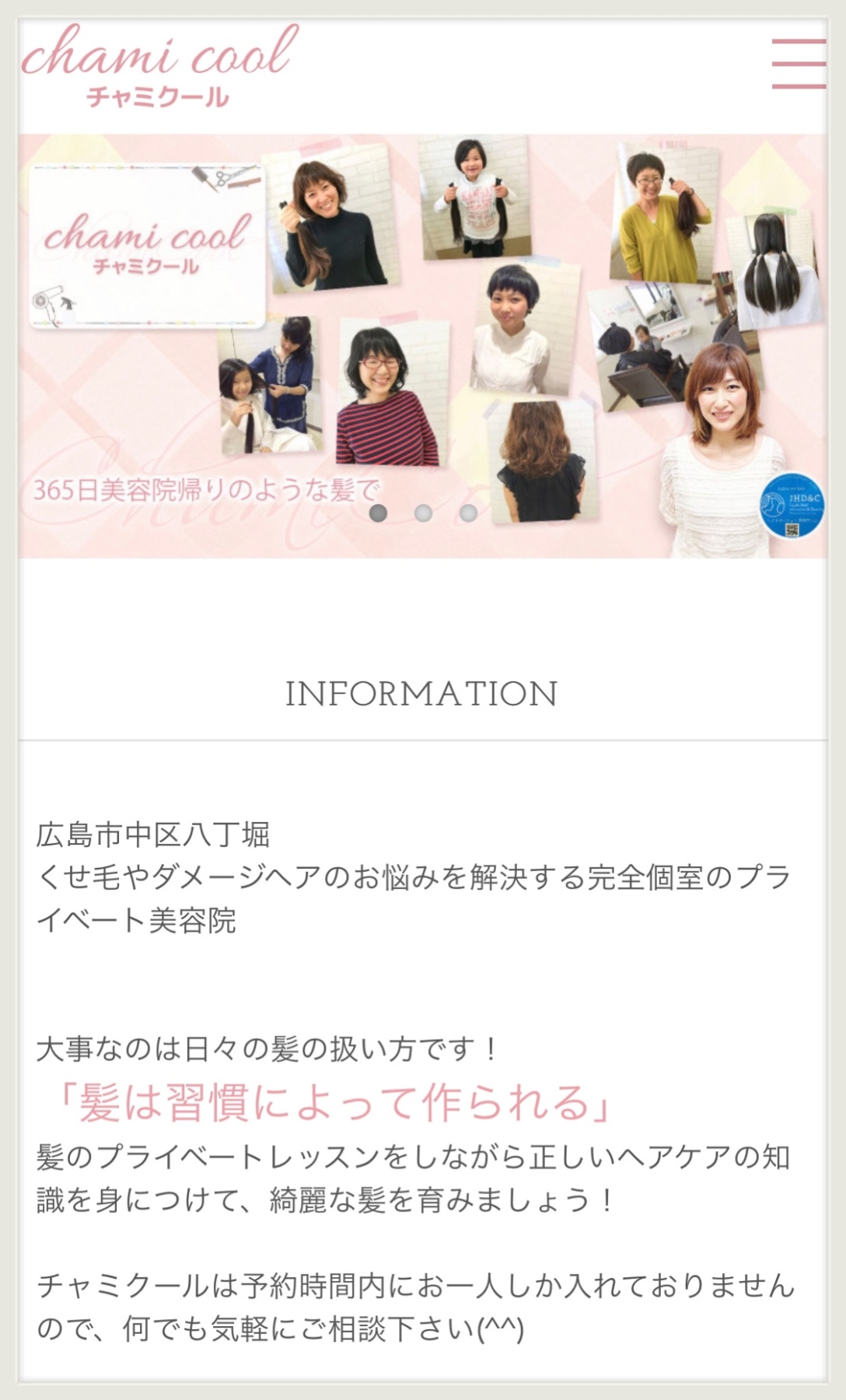
Task: Open the hamburger menu
Action: coord(799,64)
